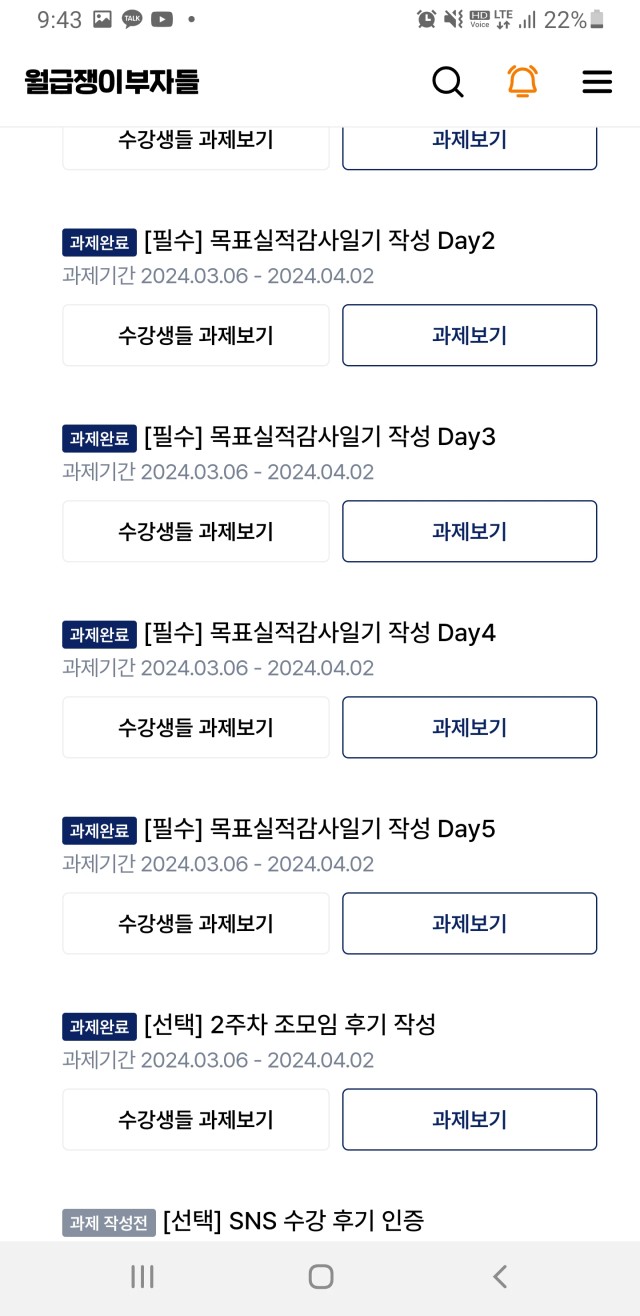Tap the 월급쟁이부자들 logo to go home
The width and height of the screenshot is (640, 1316).
pos(112,82)
